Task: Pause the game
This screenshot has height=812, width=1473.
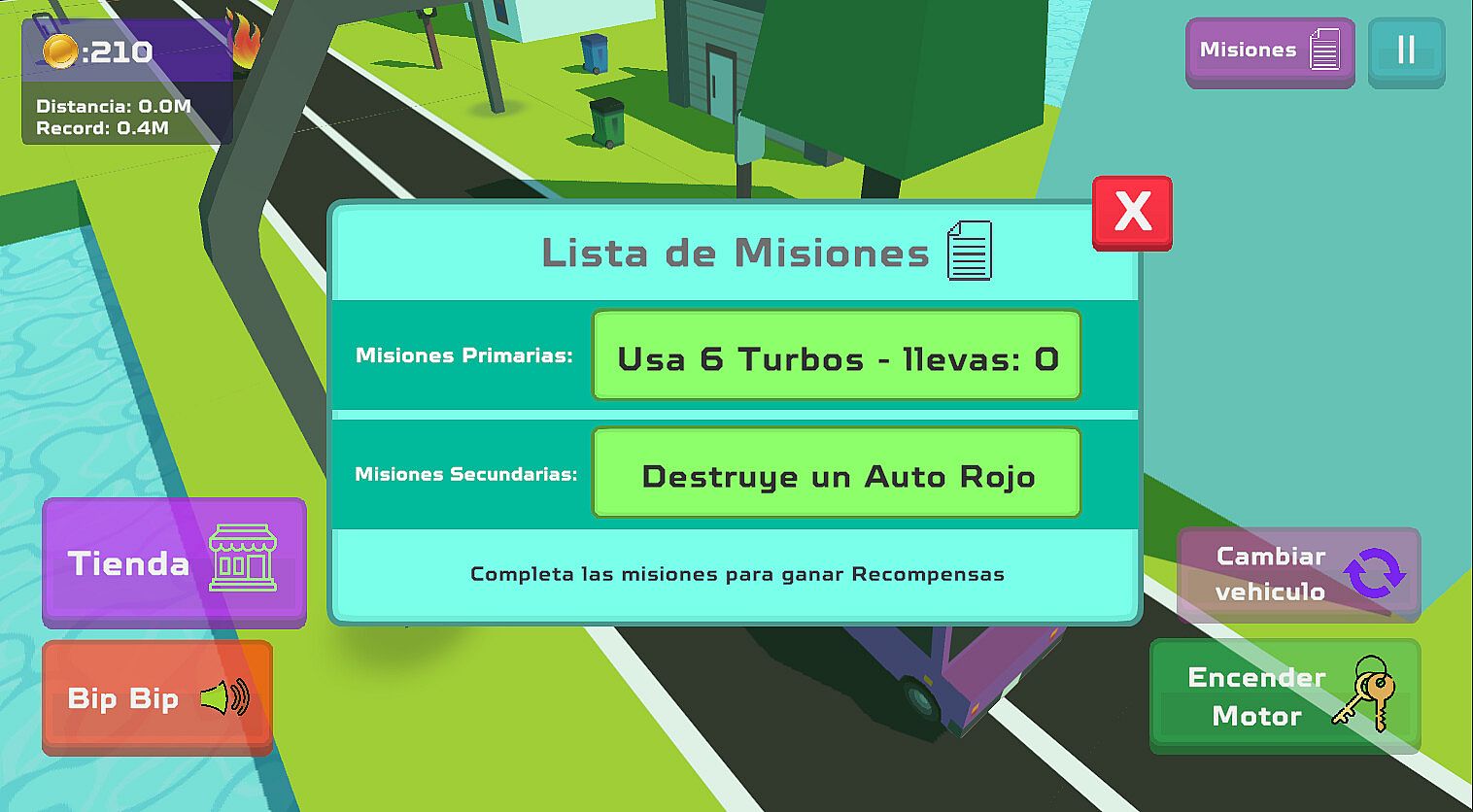Action: tap(1406, 51)
